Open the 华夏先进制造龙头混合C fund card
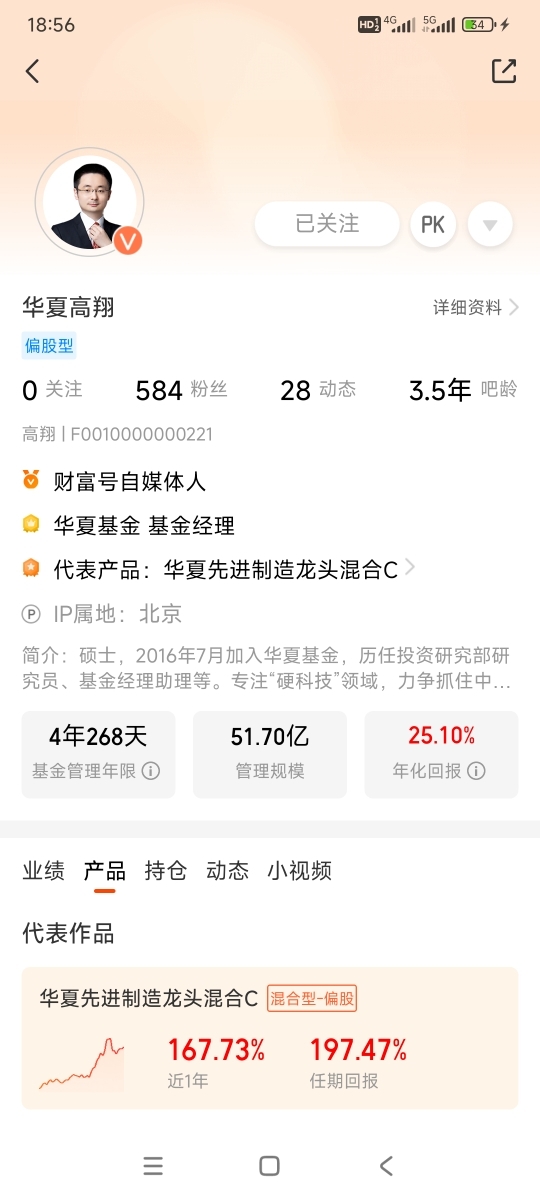 (x=270, y=1038)
